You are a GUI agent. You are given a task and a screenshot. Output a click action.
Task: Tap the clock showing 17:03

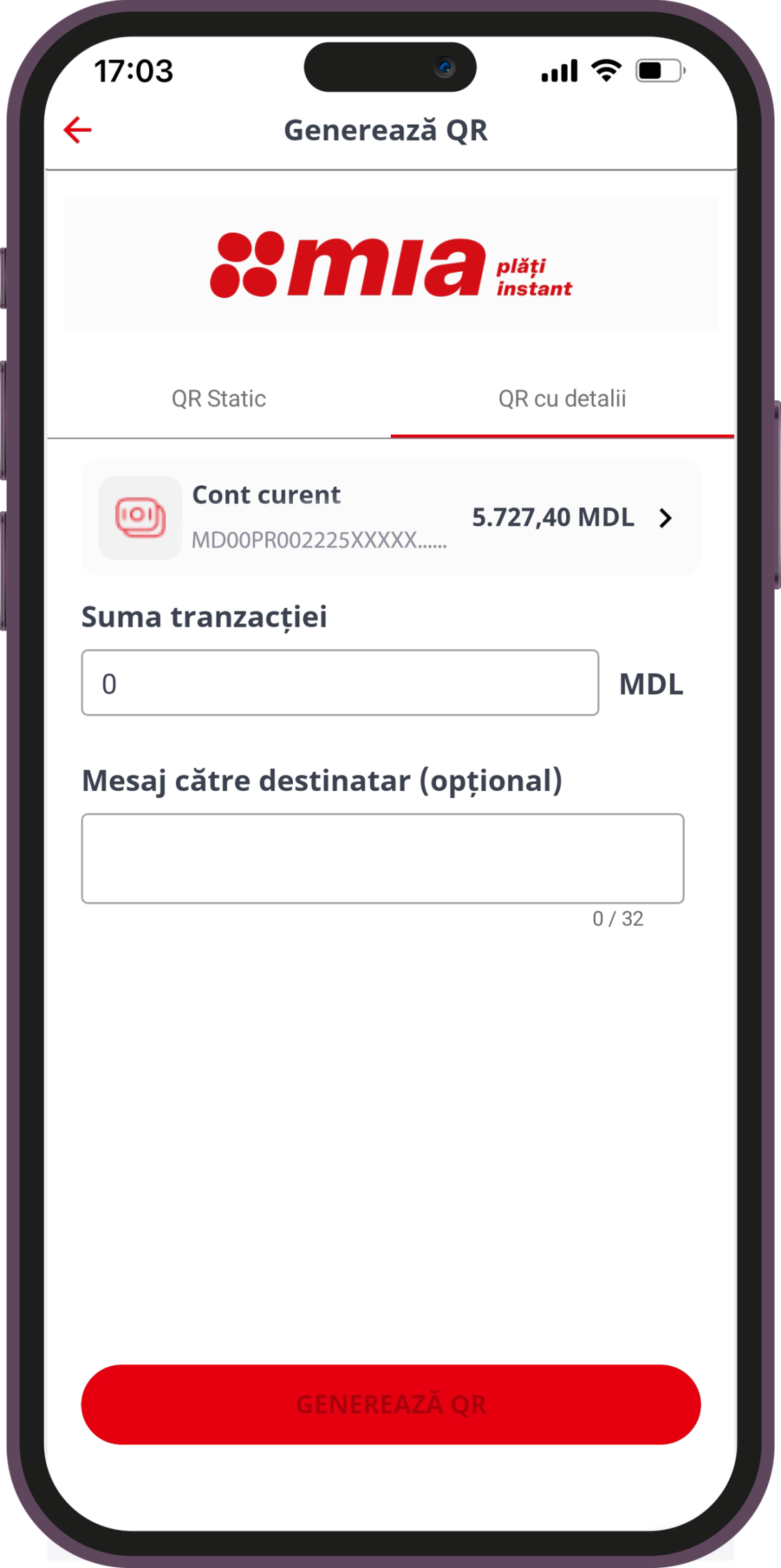point(134,70)
